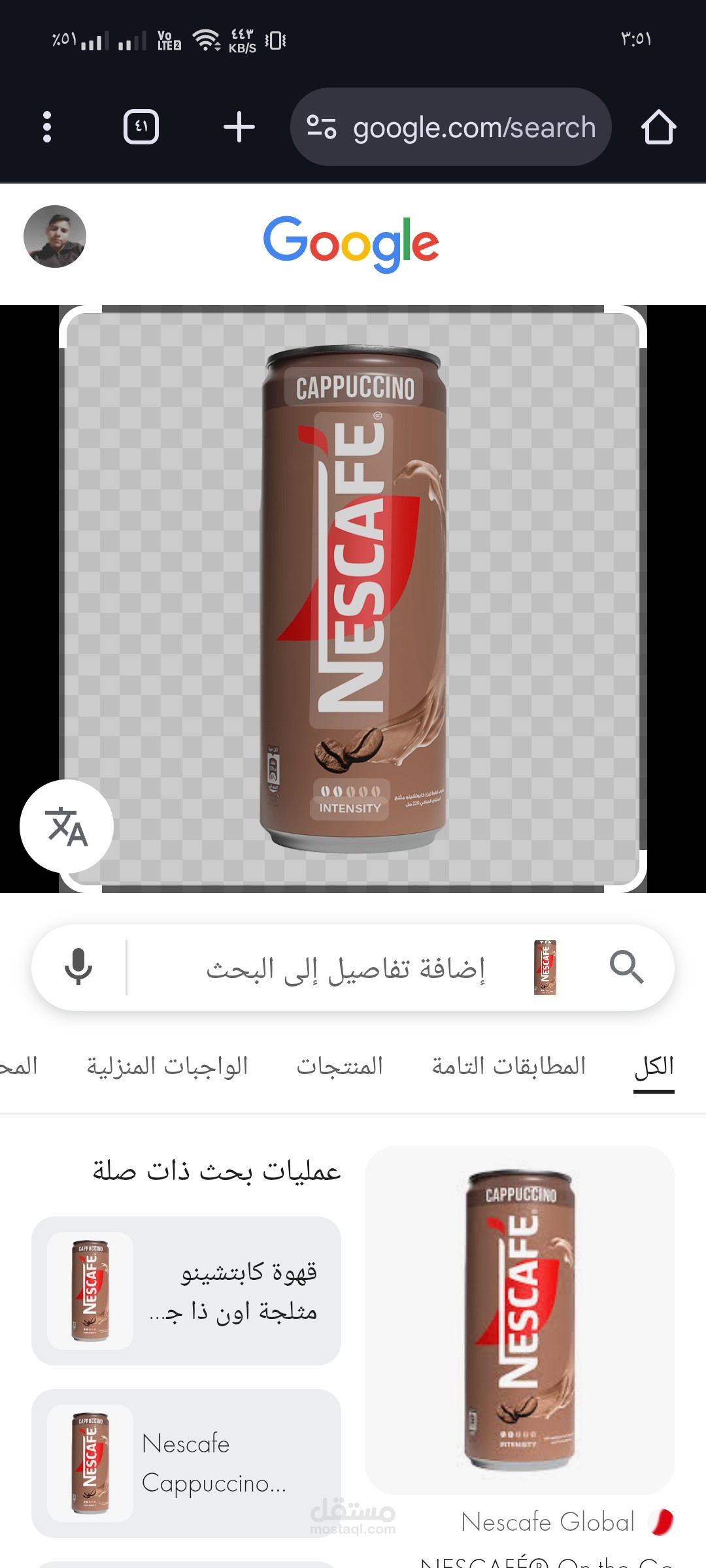Select the الكل tab
Screen dimensions: 706x1568
pyautogui.click(x=654, y=1068)
